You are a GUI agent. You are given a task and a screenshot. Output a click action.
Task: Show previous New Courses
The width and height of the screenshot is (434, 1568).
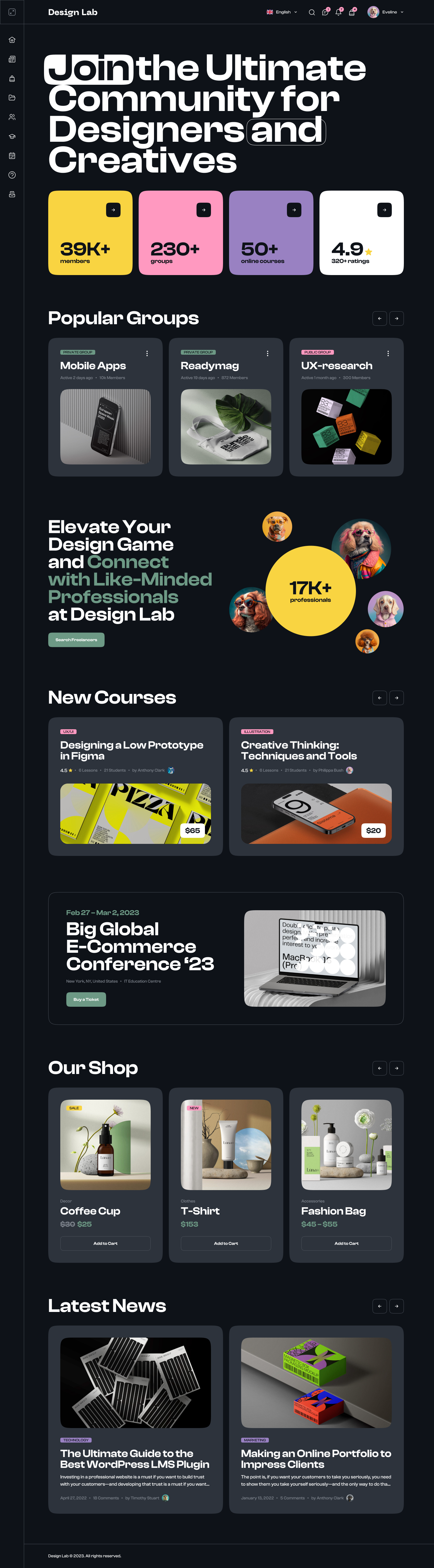click(x=379, y=698)
